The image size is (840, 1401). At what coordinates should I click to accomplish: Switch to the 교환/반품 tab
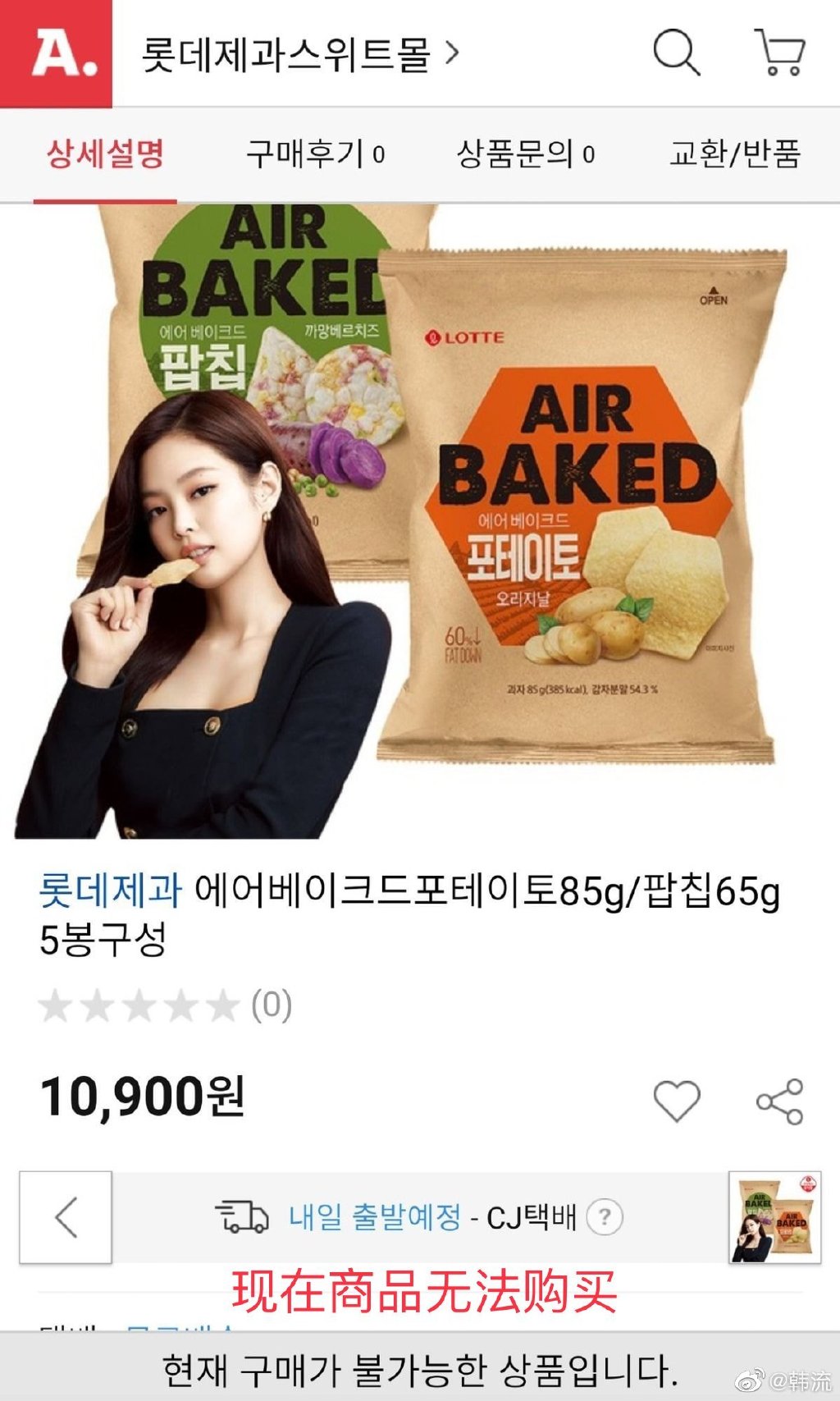click(x=734, y=153)
